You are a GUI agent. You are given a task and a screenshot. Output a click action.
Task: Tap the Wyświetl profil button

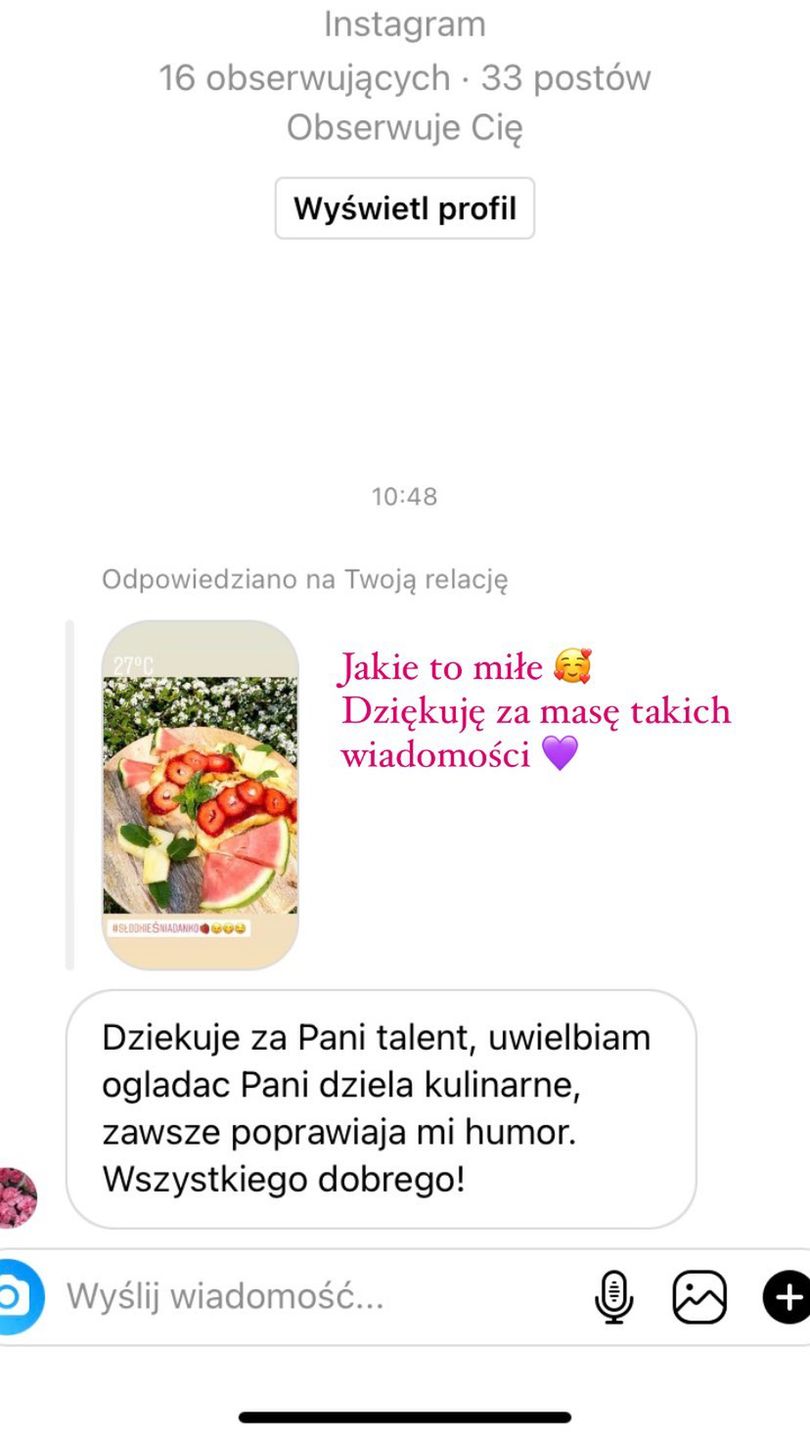coord(404,208)
